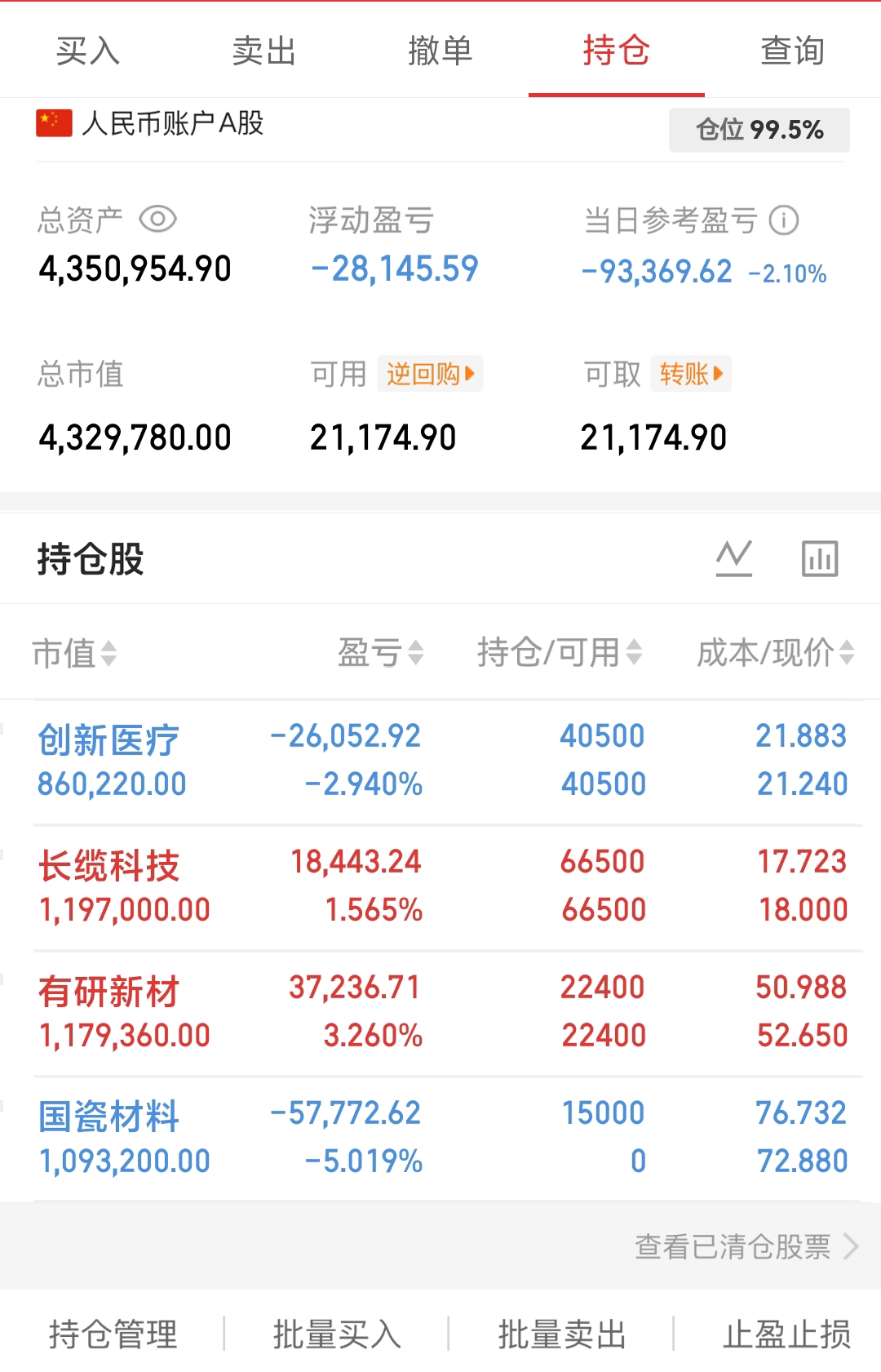
Task: Open the 国瓷材料 holding row
Action: [x=440, y=1139]
